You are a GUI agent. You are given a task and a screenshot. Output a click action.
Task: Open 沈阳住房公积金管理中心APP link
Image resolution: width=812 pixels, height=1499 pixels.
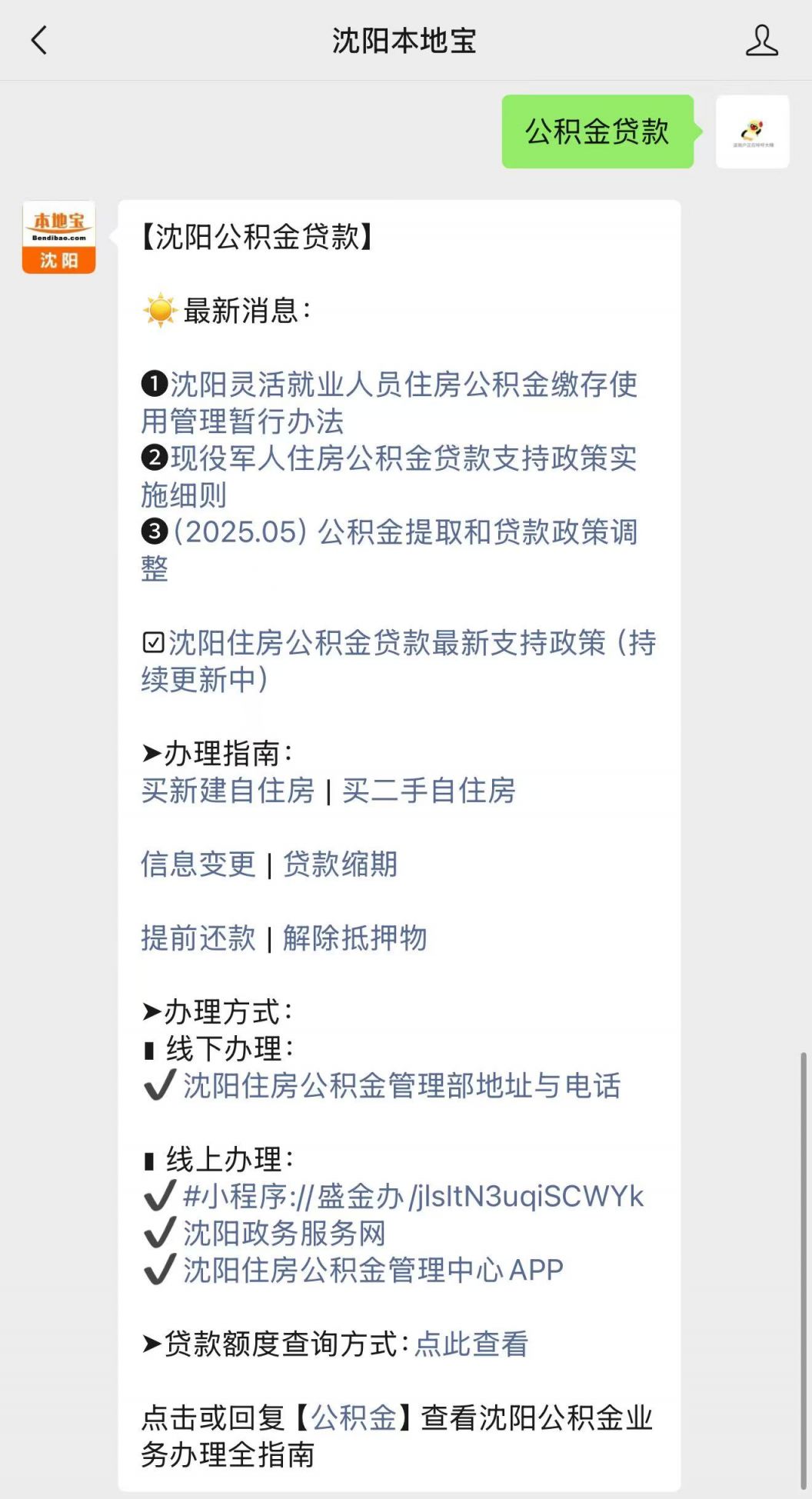[x=373, y=1270]
